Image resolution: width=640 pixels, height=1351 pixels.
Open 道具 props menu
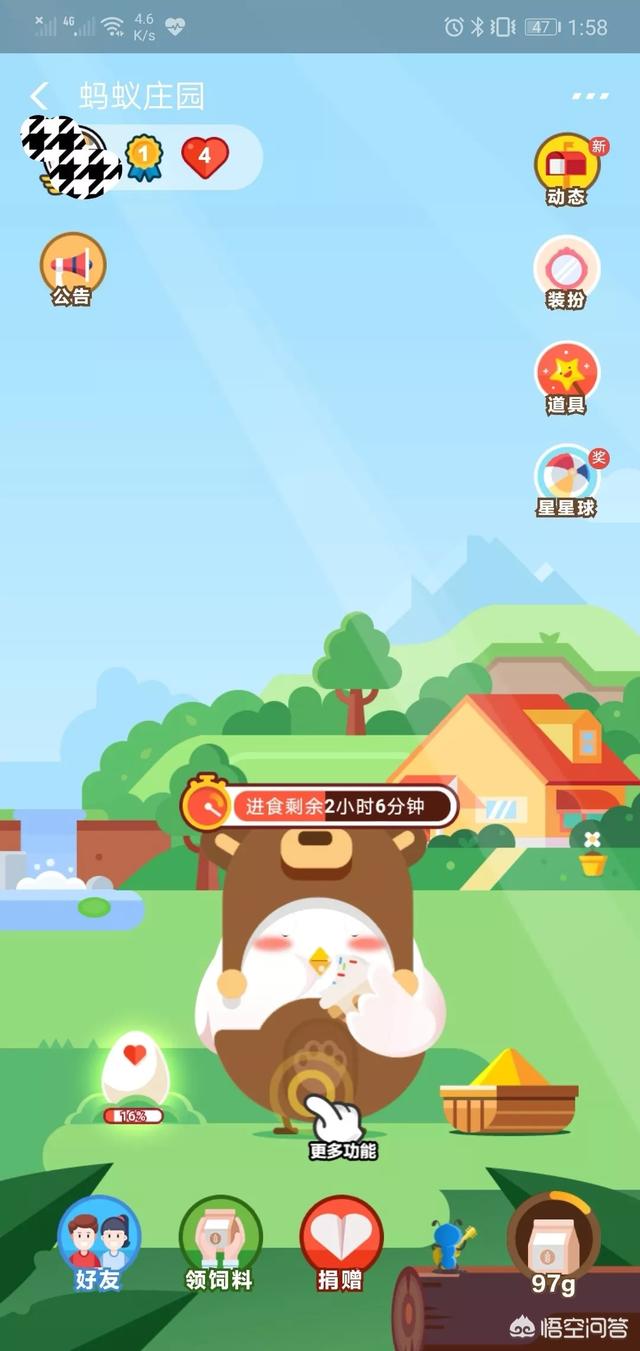coord(566,375)
